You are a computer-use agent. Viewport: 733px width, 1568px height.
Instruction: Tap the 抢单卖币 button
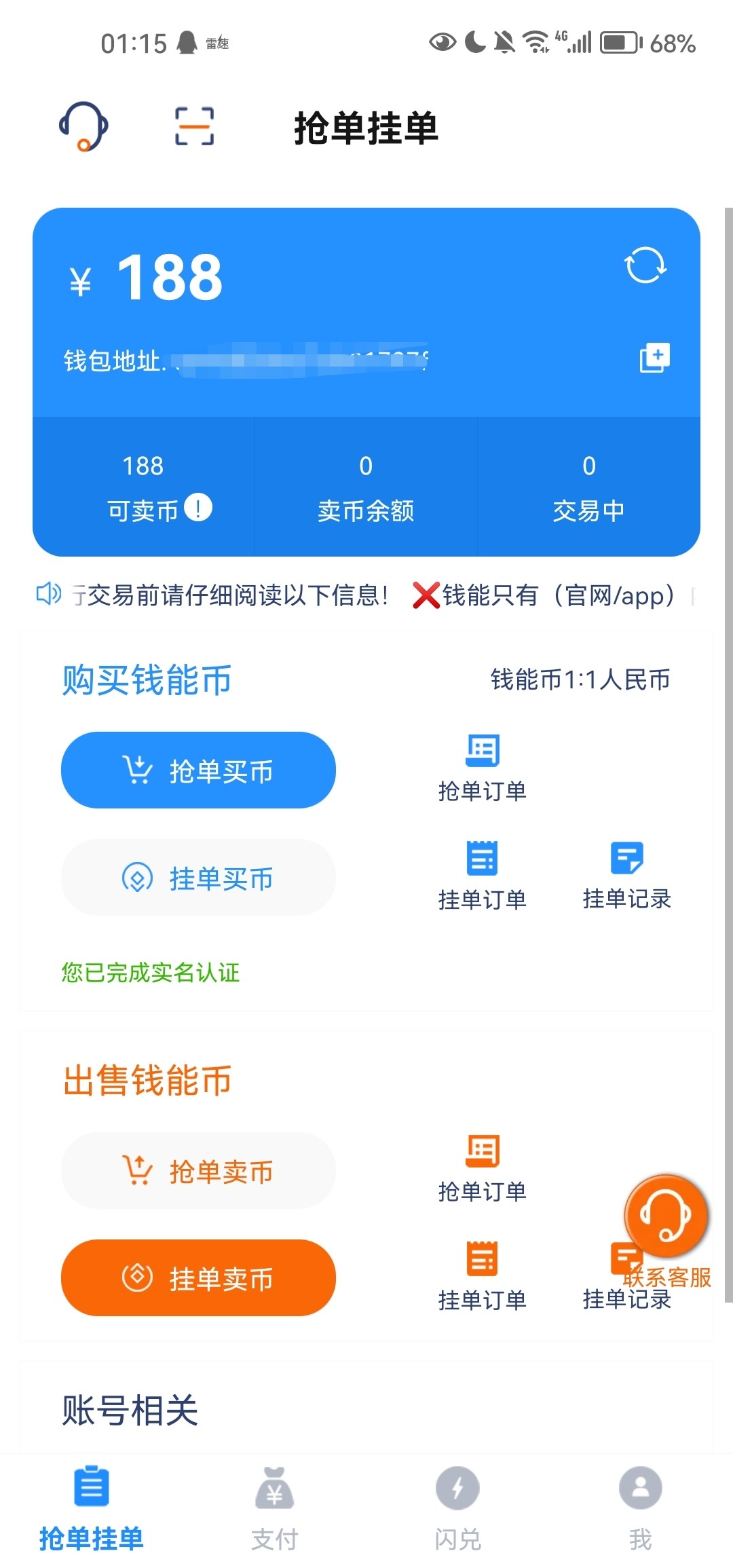click(198, 1170)
